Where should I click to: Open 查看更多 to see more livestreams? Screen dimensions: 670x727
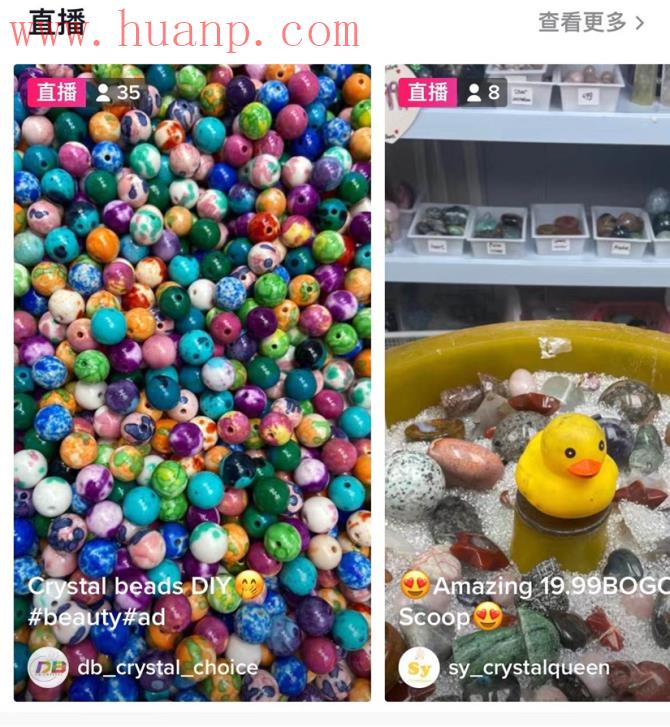coord(591,22)
